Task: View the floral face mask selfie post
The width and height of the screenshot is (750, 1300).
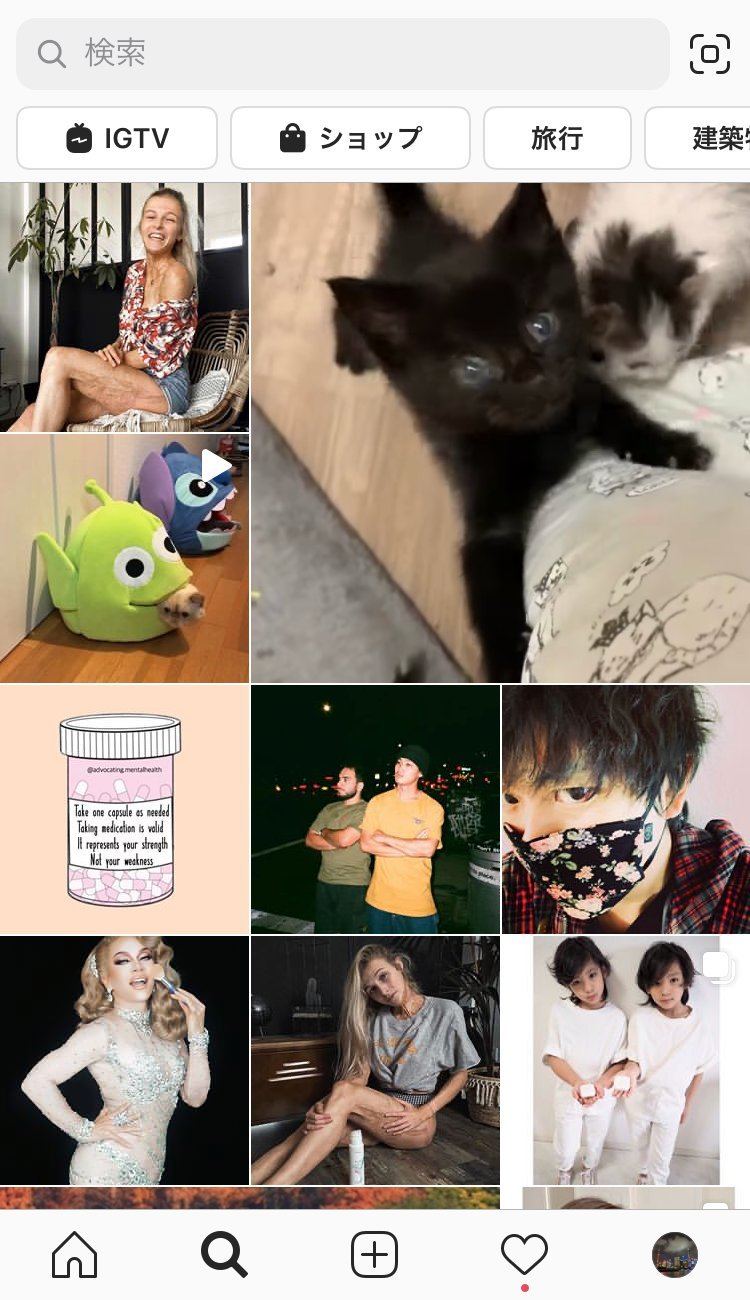Action: tap(626, 809)
